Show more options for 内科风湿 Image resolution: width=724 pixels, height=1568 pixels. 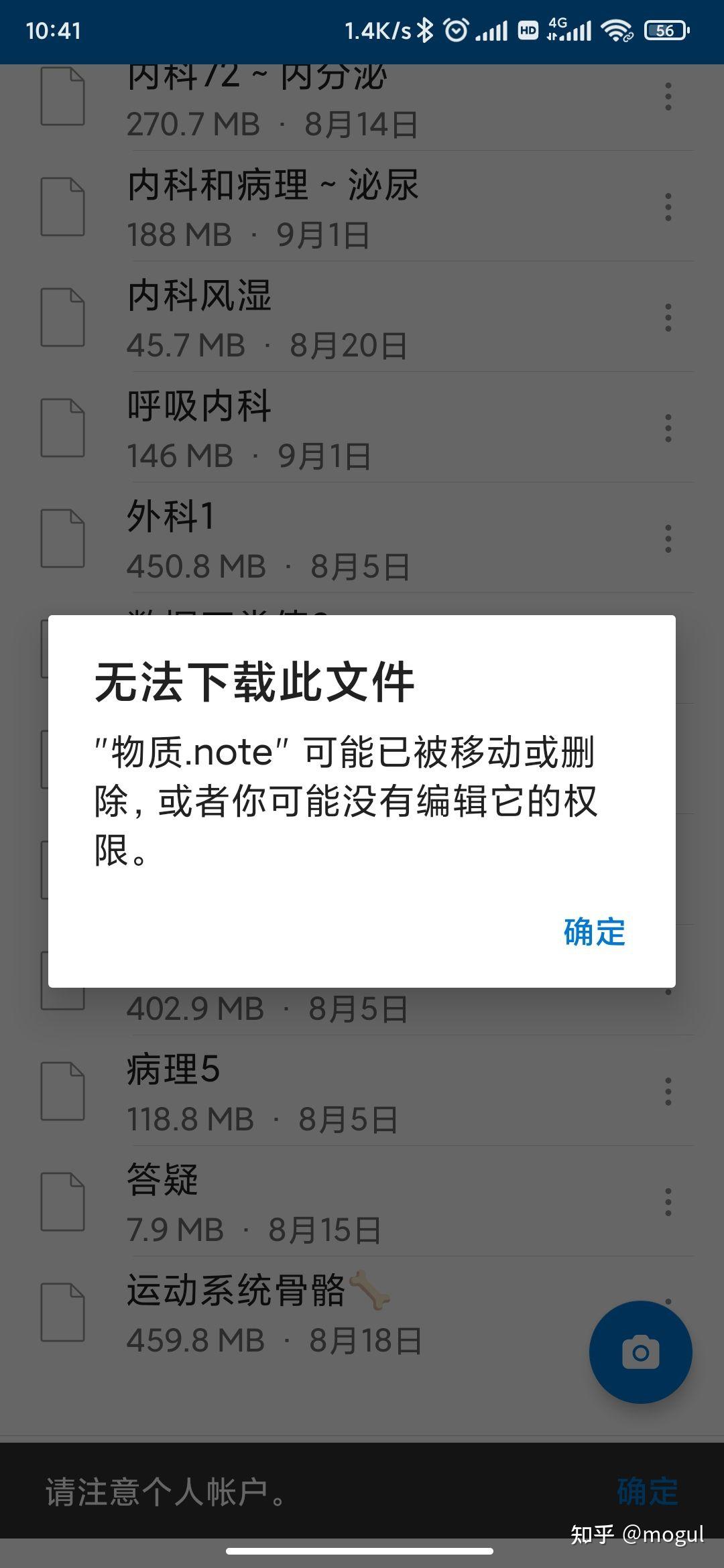668,318
